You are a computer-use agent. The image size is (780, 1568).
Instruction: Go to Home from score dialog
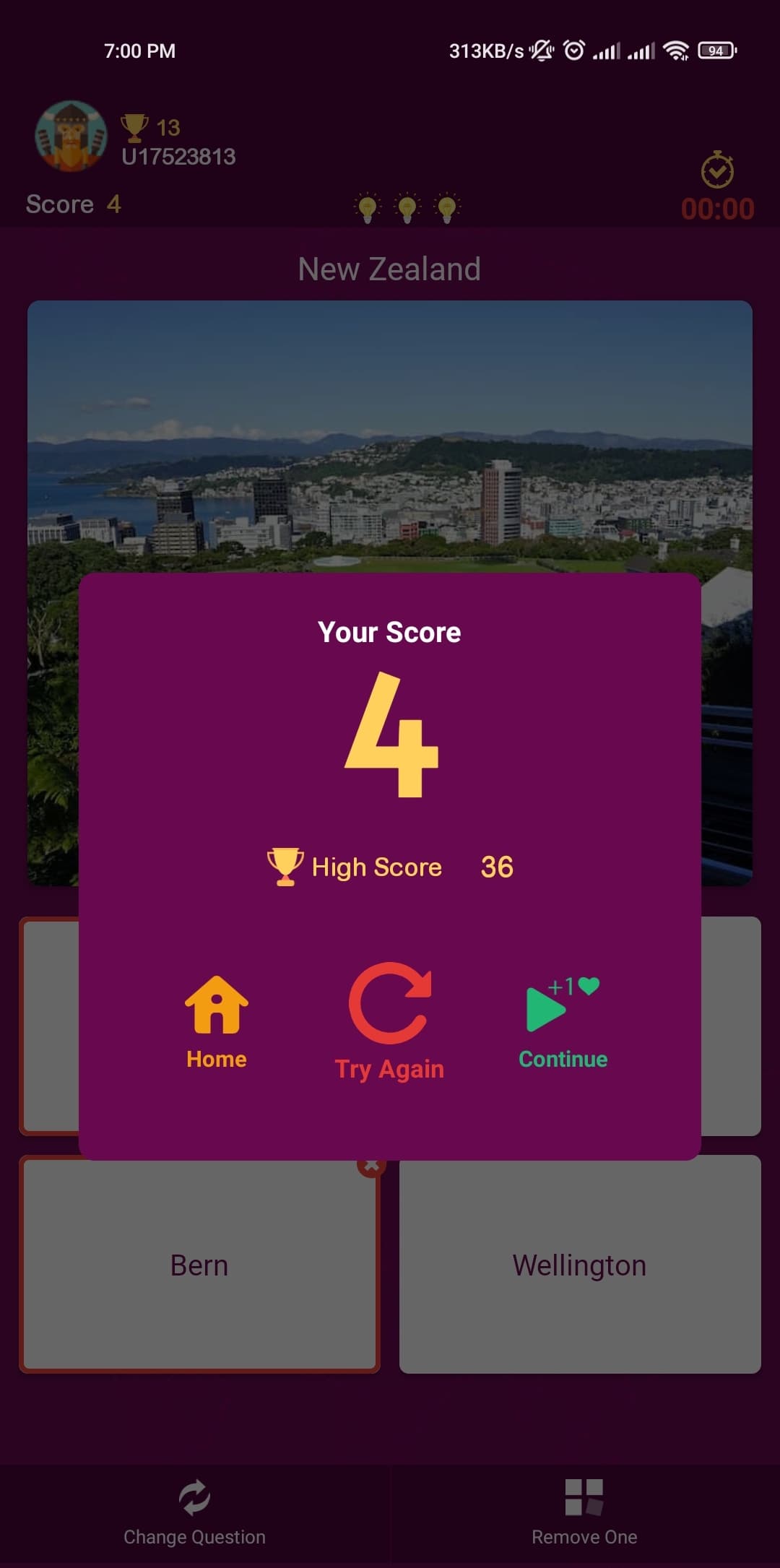(x=216, y=1021)
